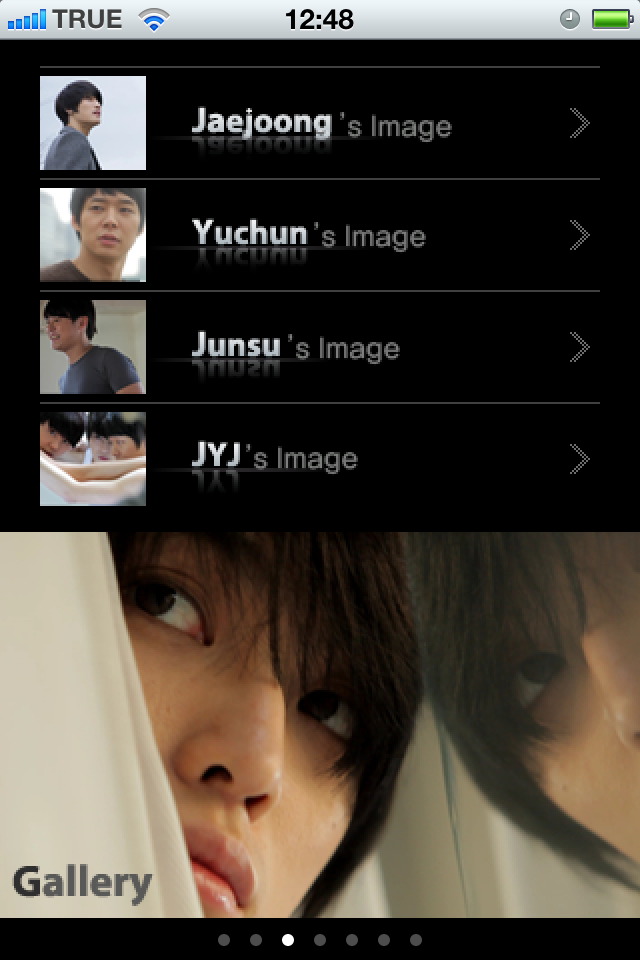Tap the page indicator dots

click(320, 940)
